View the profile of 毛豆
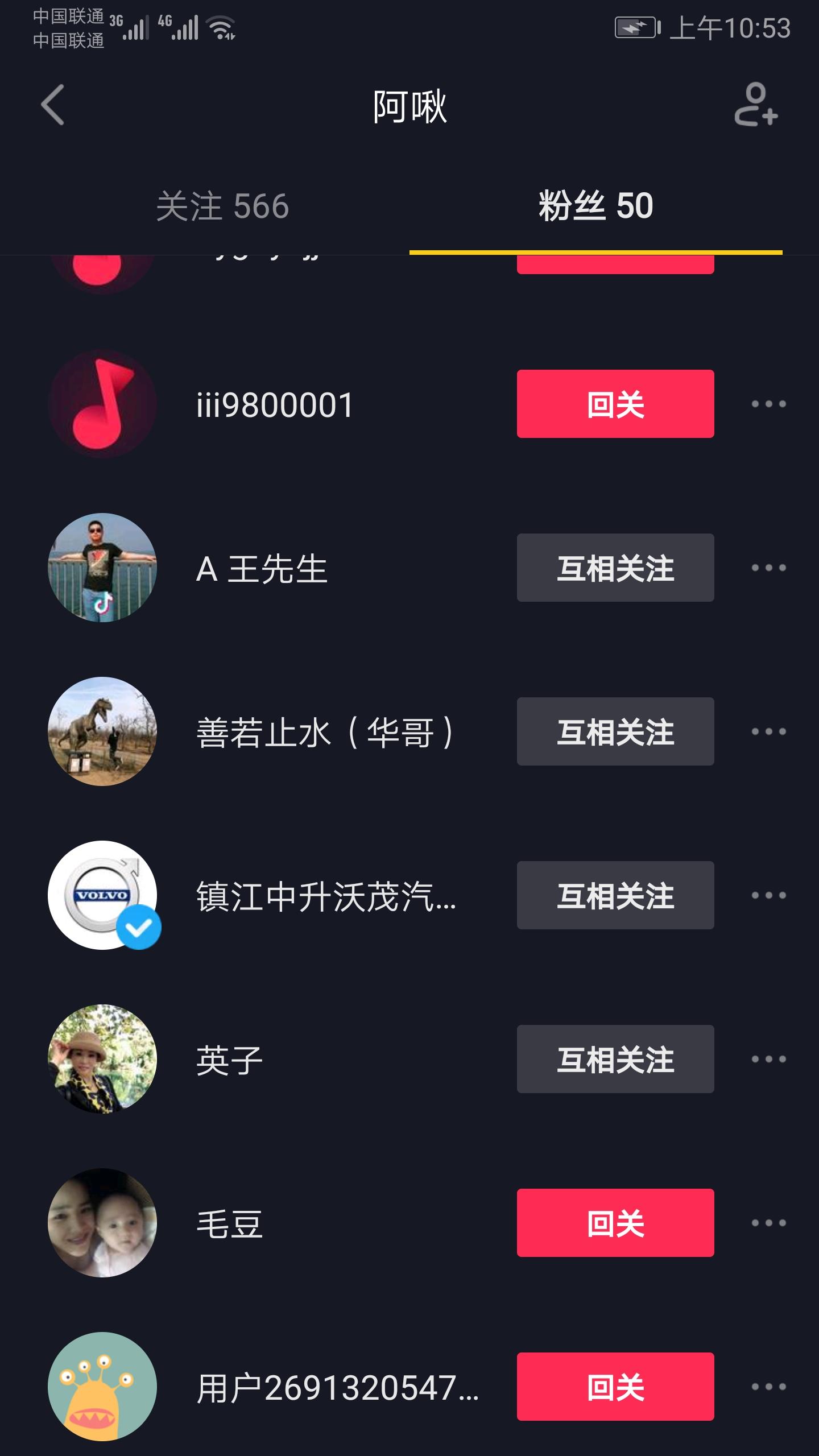Viewport: 819px width, 1456px height. (229, 1223)
